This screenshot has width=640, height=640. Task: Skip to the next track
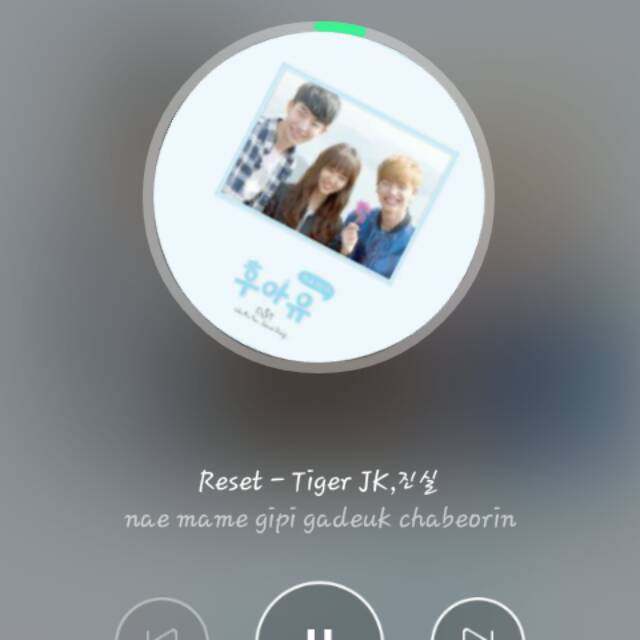point(478,626)
